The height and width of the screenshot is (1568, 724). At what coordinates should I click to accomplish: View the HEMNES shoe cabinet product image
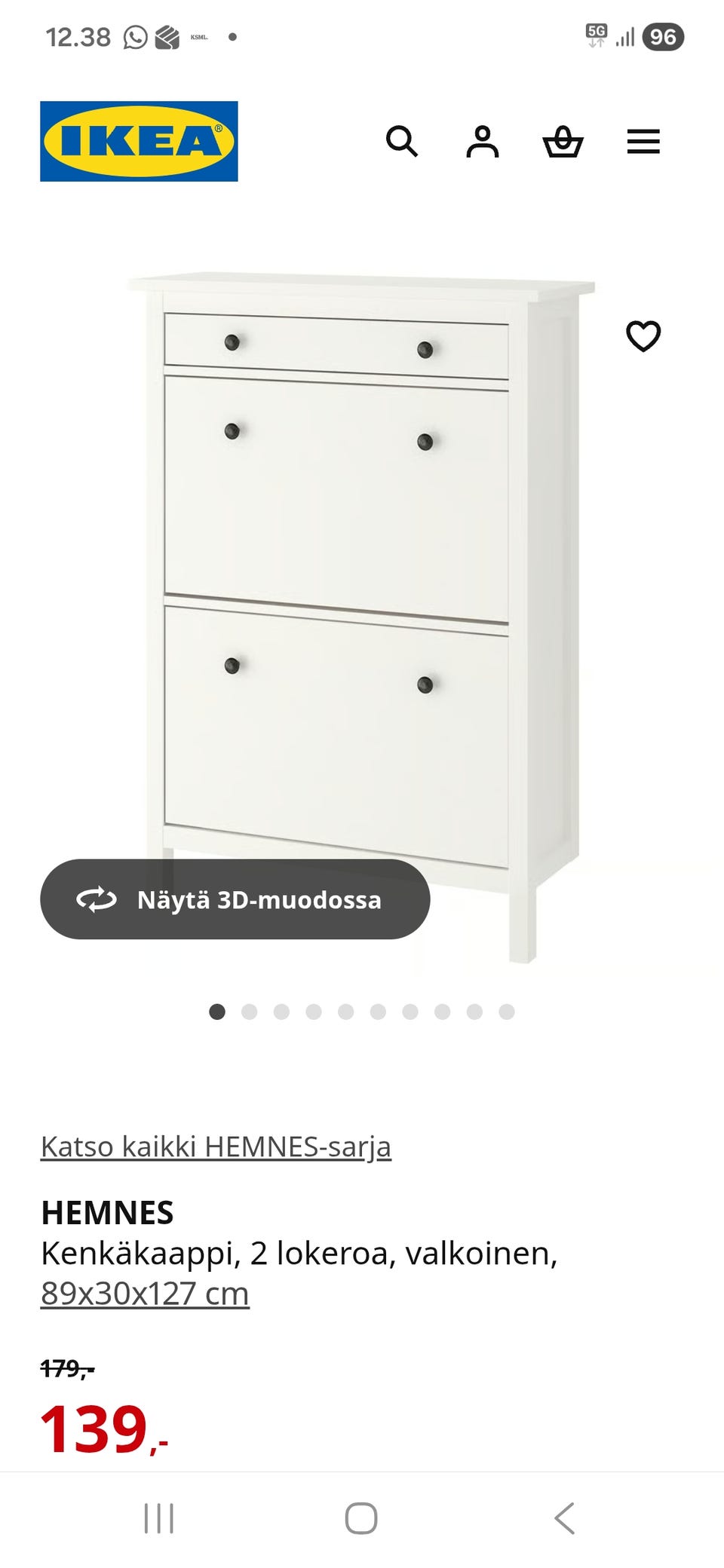362,573
